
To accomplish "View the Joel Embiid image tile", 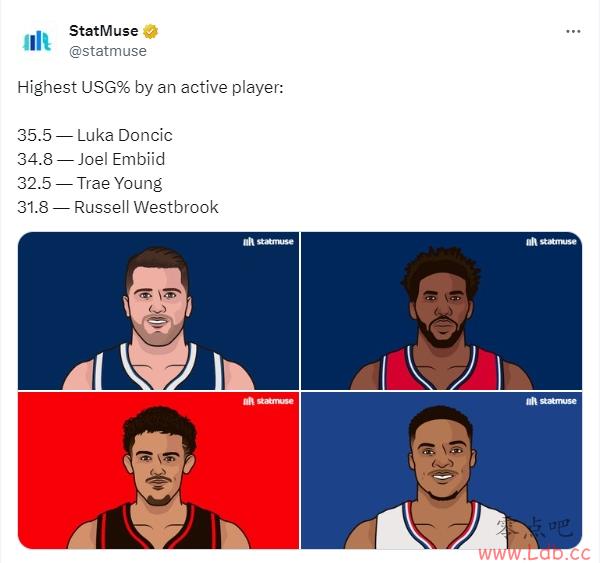I will [441, 311].
